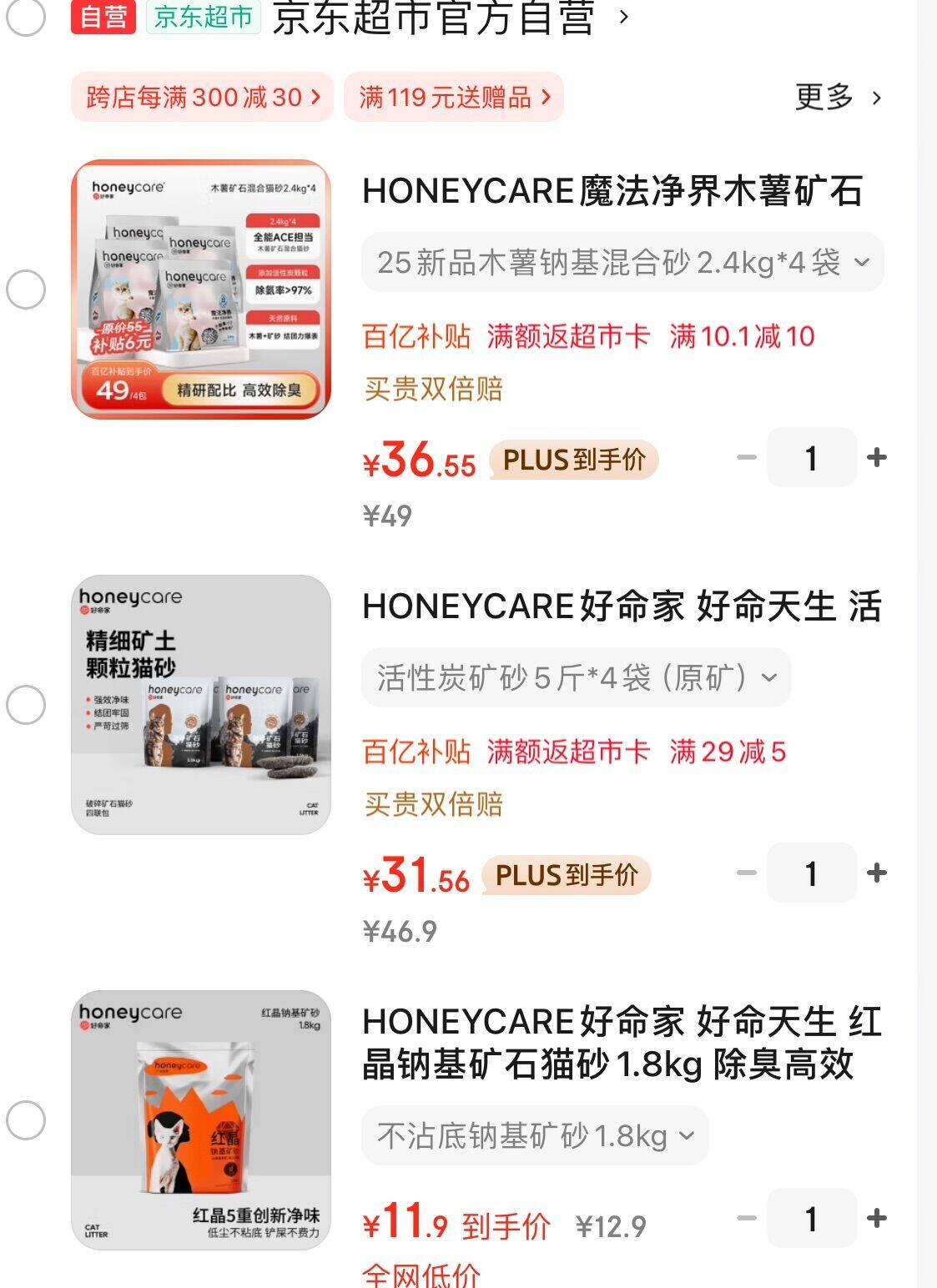Tap the PLUS到手价 badge on first product
Screen dimensions: 937x1288
pos(572,459)
